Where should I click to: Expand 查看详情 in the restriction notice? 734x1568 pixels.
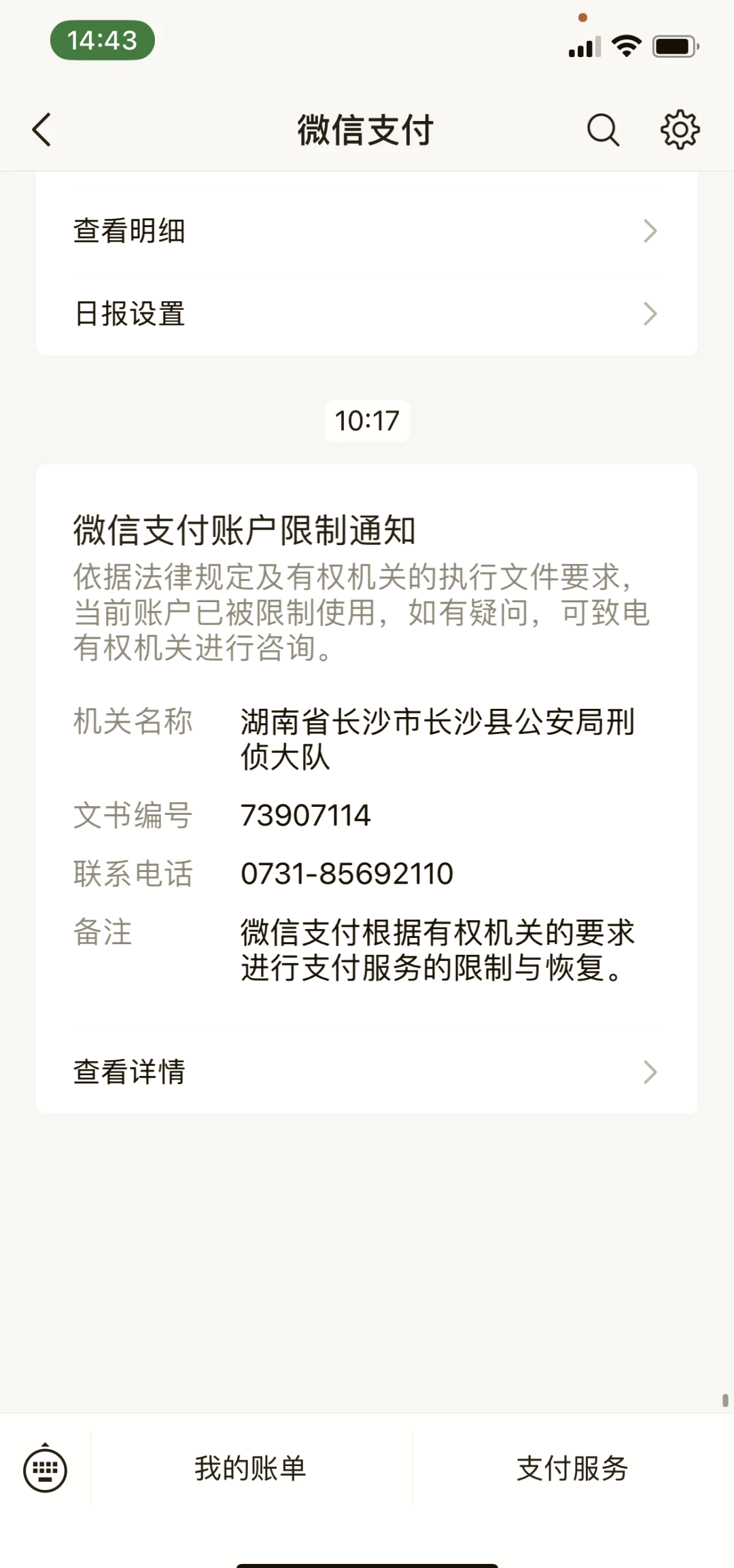(x=650, y=1073)
